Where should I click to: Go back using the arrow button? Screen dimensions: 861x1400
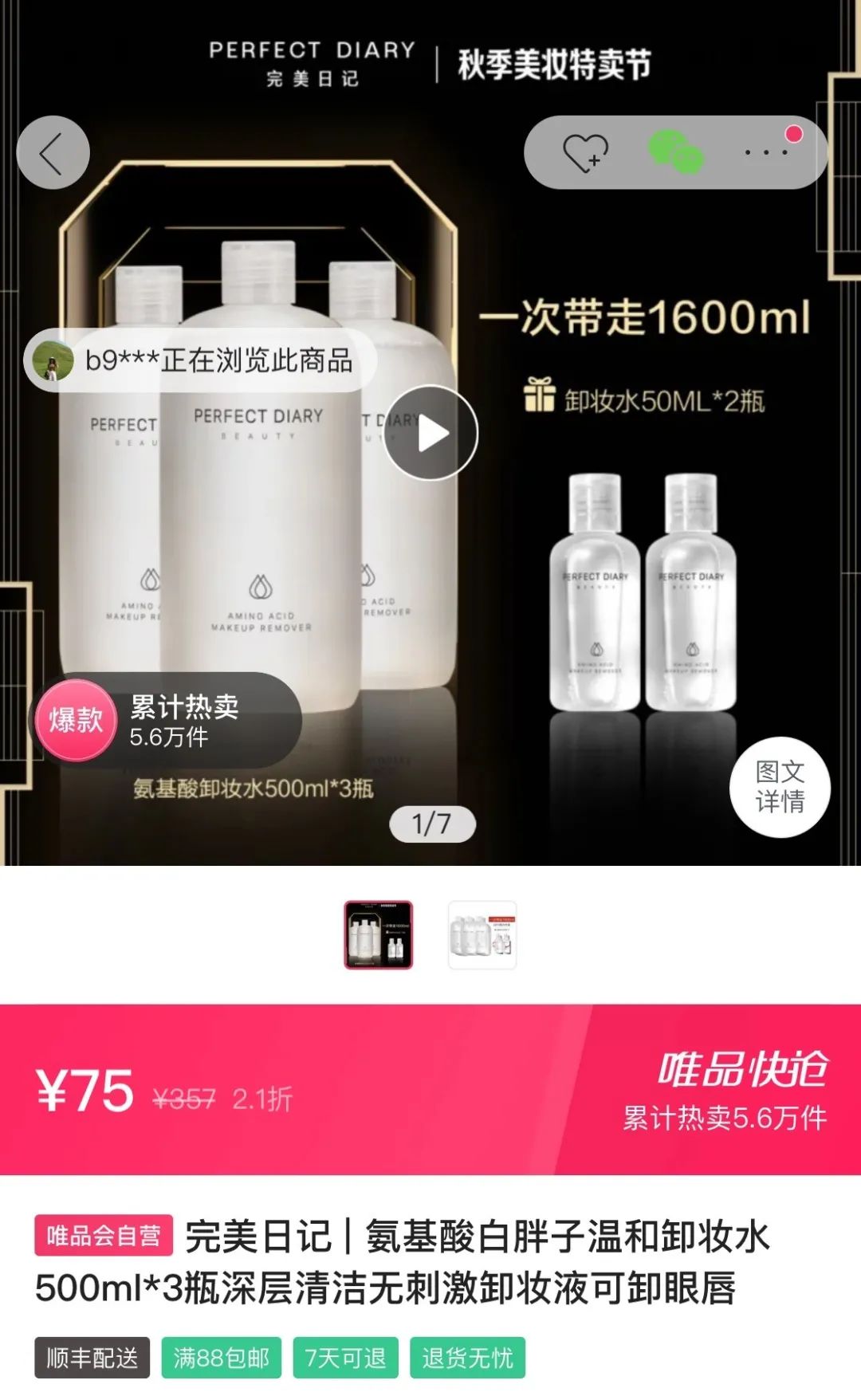click(x=53, y=152)
